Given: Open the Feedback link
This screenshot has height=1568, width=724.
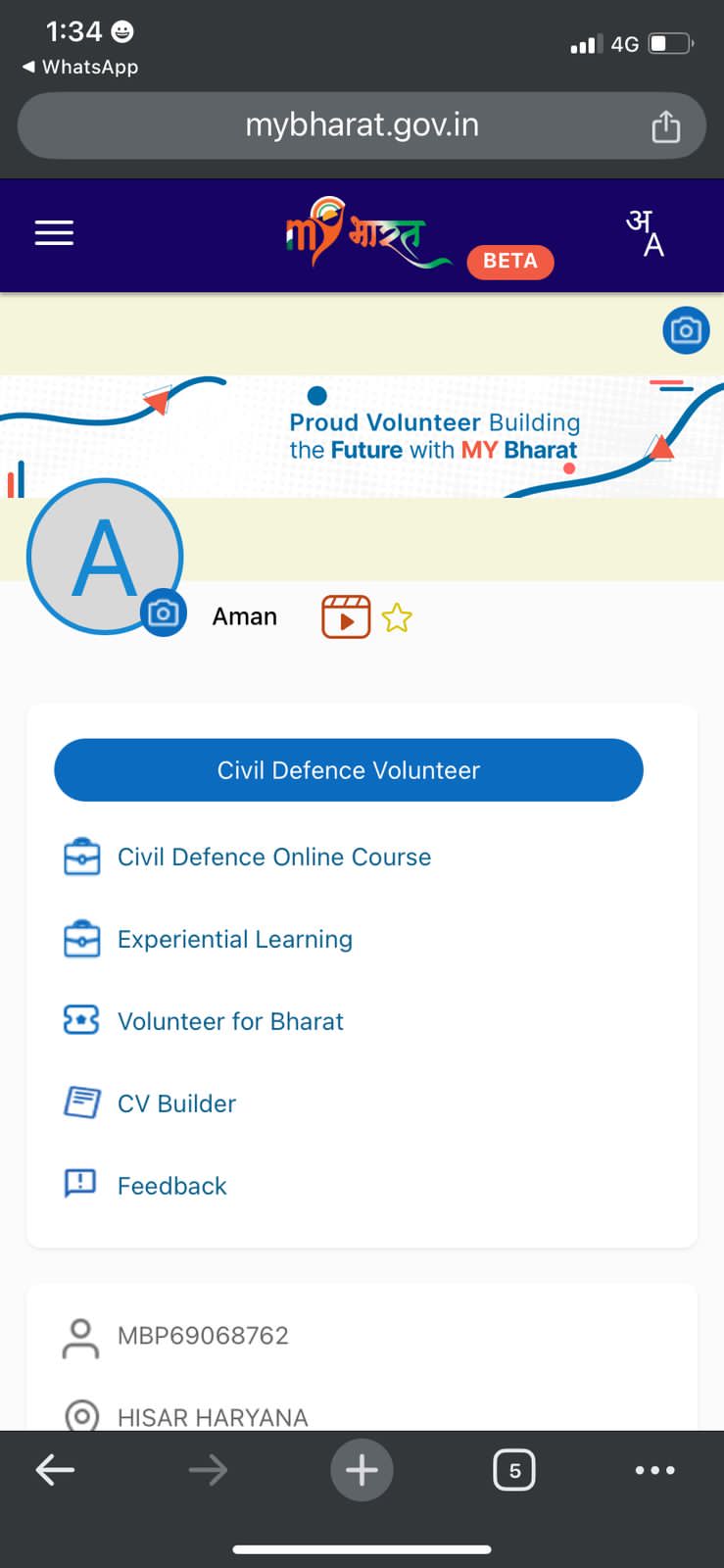Looking at the screenshot, I should (x=171, y=1186).
